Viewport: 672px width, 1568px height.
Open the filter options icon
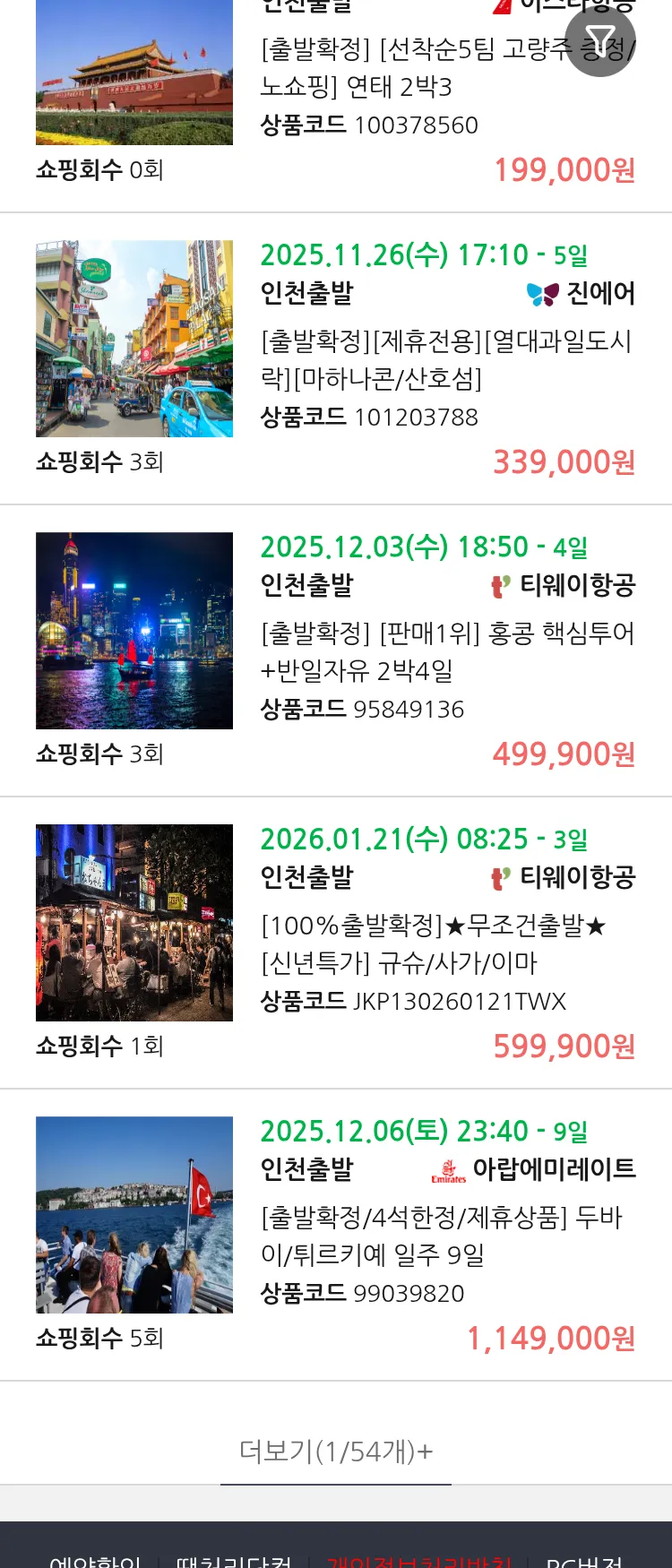[599, 41]
